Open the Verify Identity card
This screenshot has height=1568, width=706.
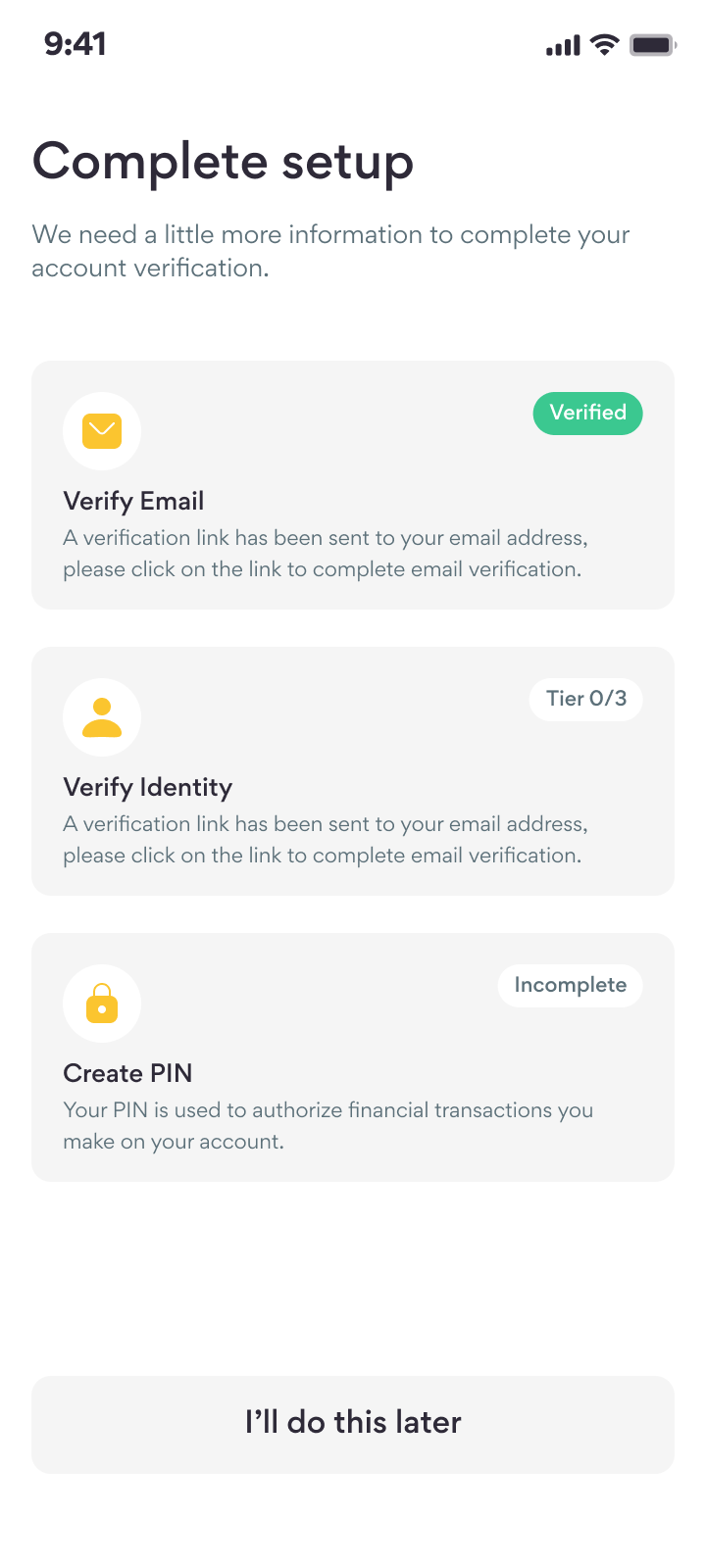tap(353, 771)
